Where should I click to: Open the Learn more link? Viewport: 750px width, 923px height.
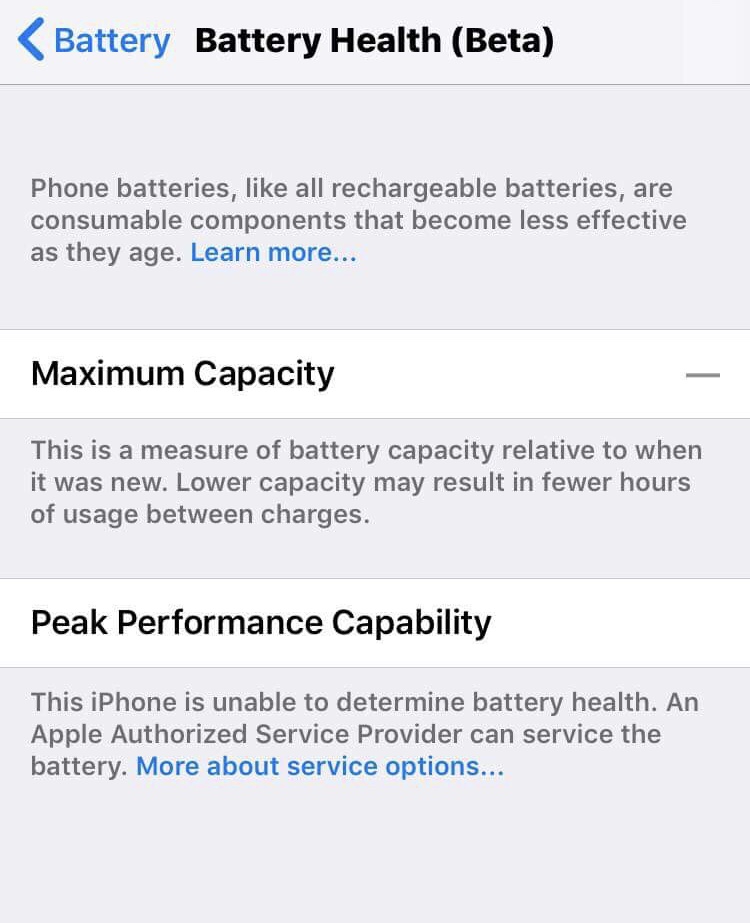[x=273, y=253]
